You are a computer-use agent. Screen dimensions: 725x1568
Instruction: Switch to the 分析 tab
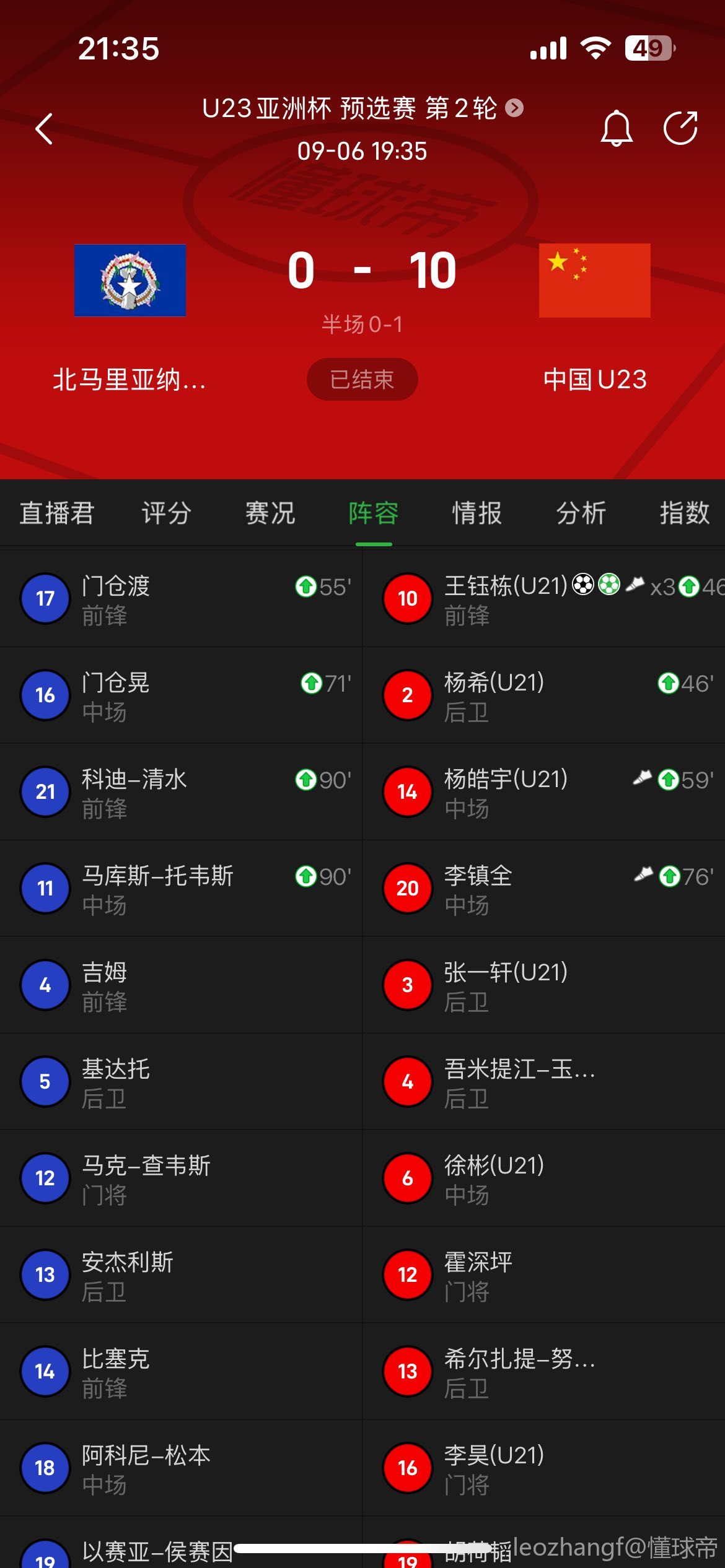(x=580, y=513)
